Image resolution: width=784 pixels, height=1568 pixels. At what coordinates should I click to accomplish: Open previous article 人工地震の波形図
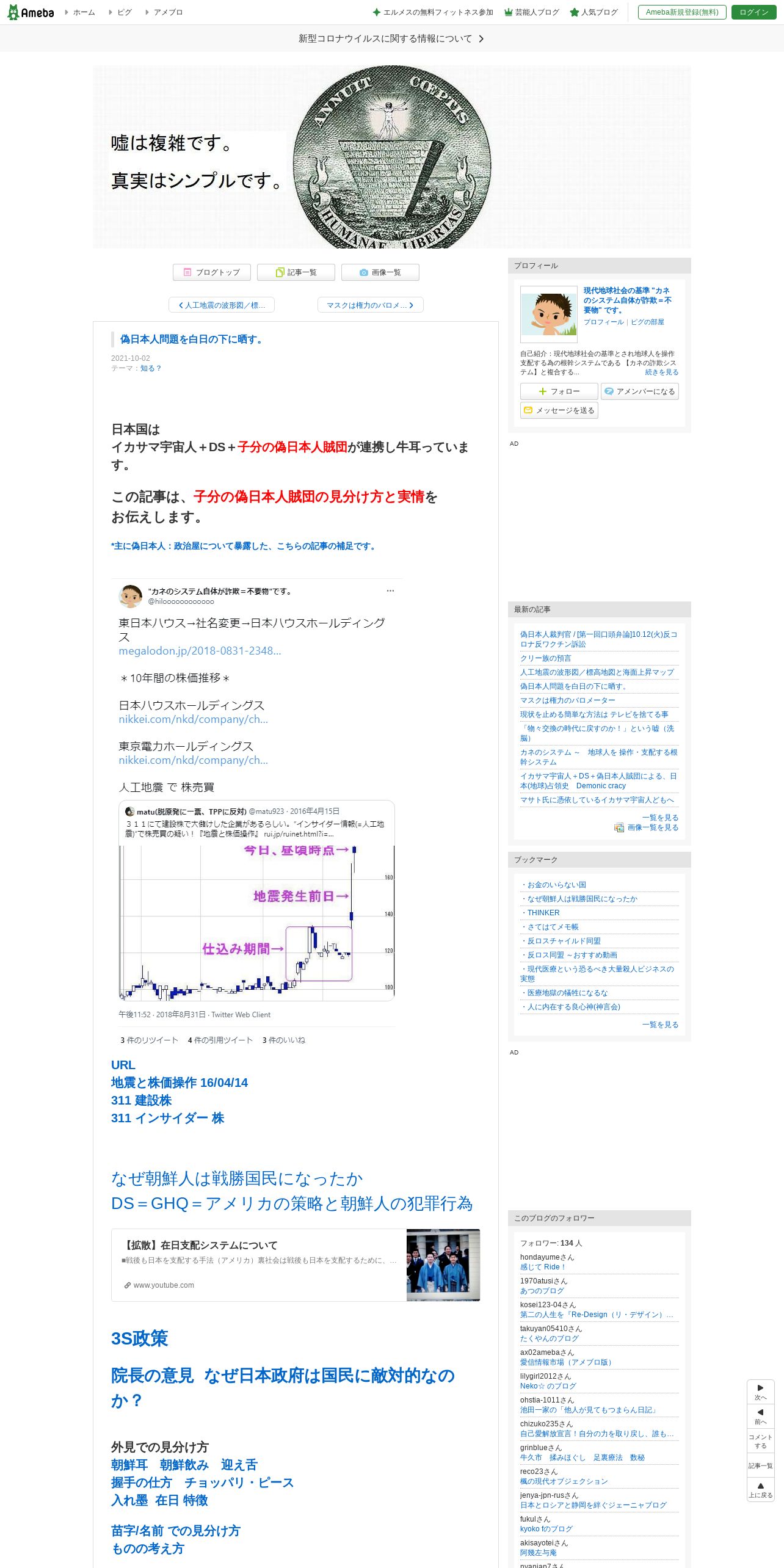(x=222, y=305)
